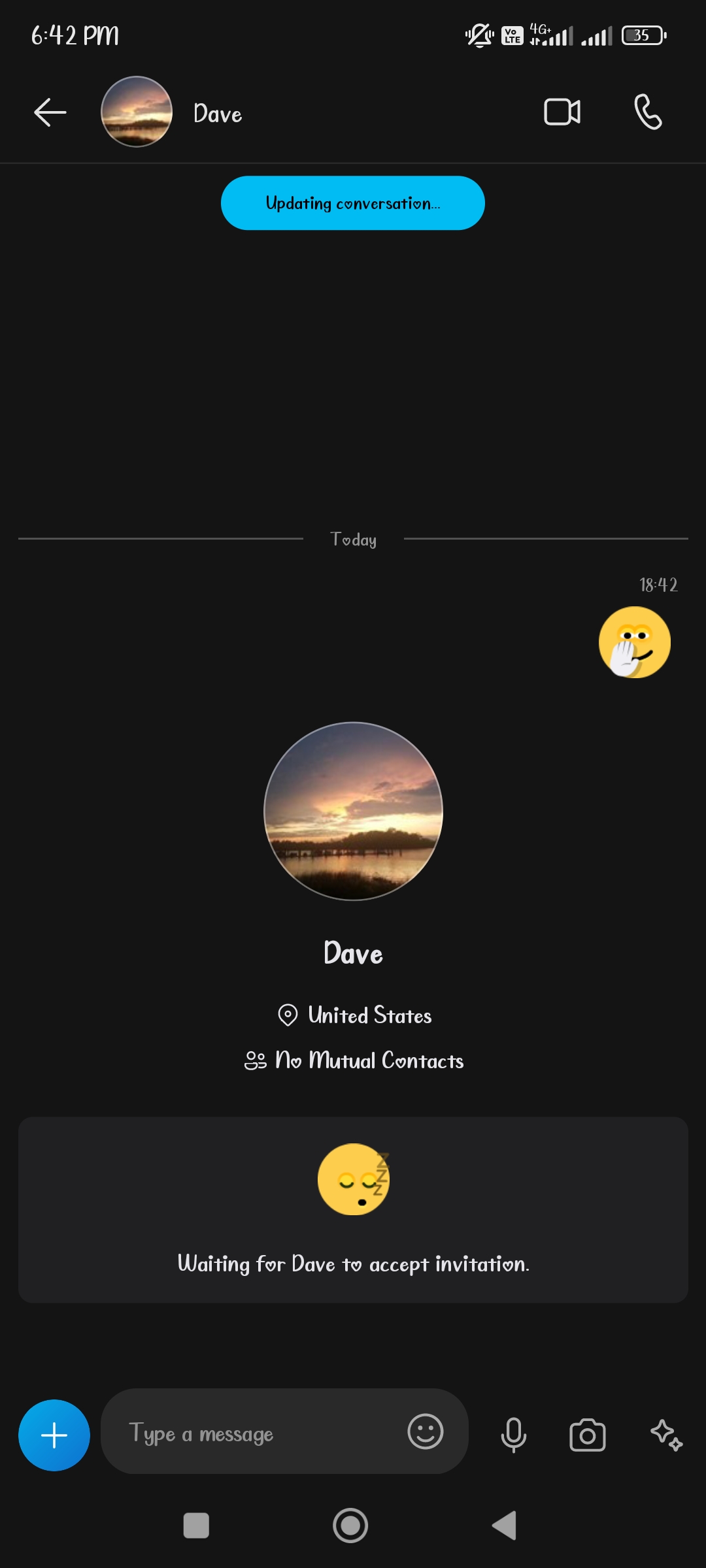Tap the blue plus attachment button
Viewport: 706px width, 1568px height.
point(54,1435)
